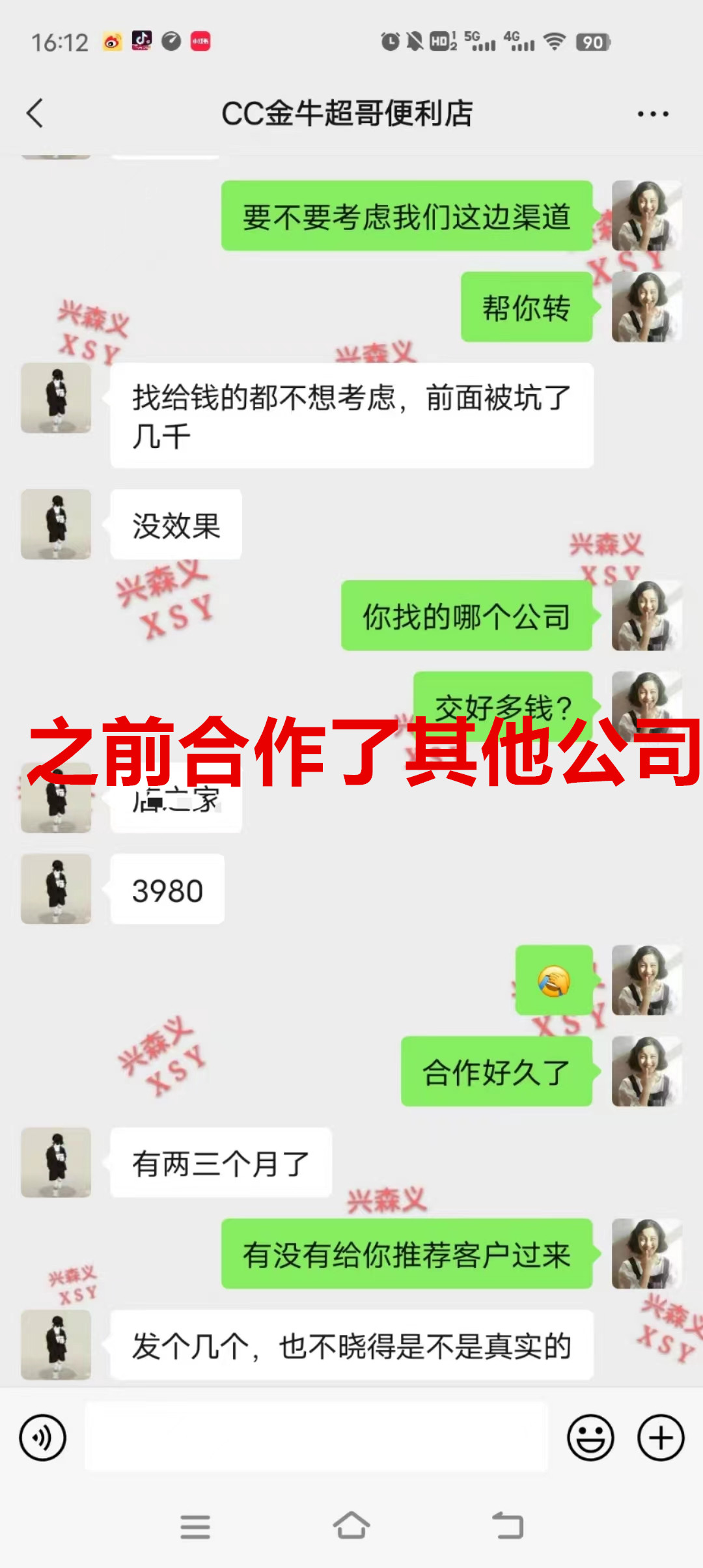
Task: Go back from the chat
Action: (x=35, y=113)
